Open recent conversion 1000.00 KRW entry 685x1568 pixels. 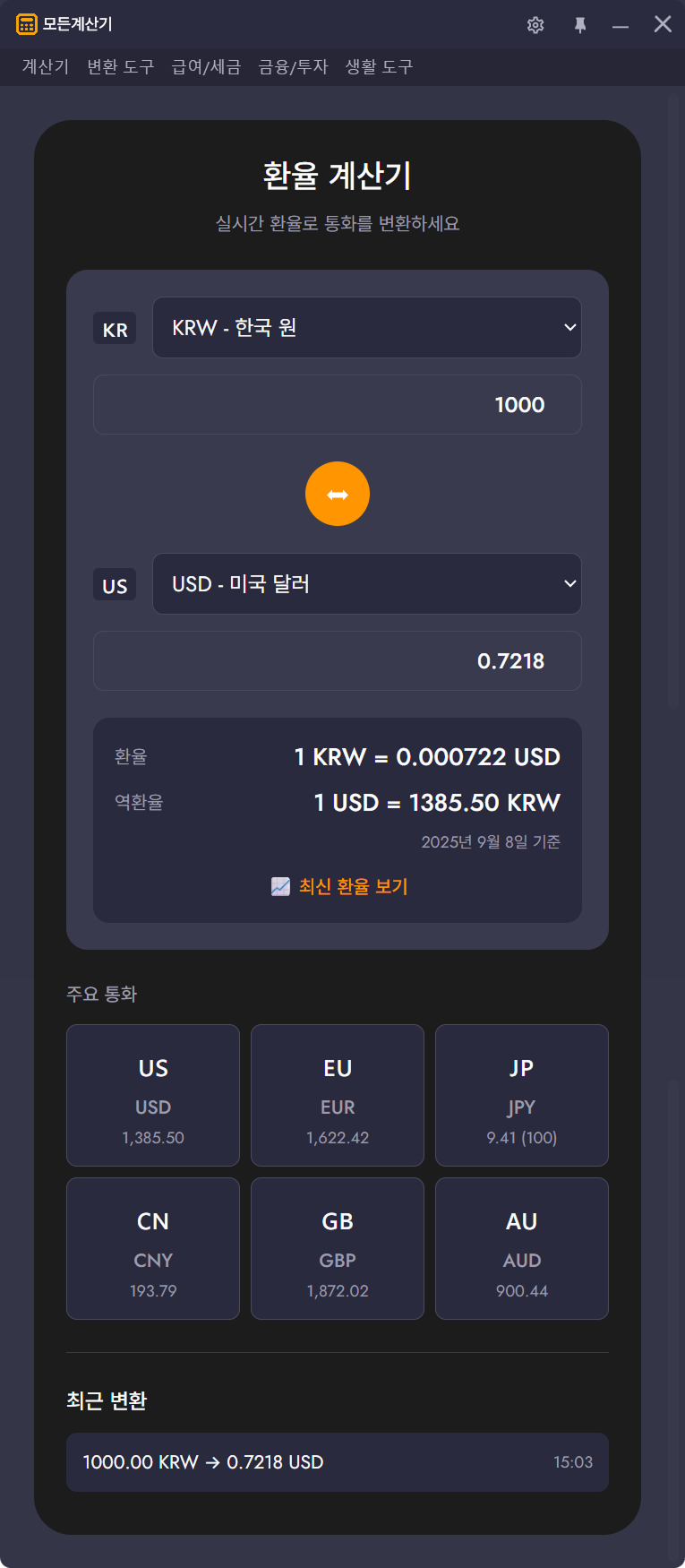[337, 1462]
